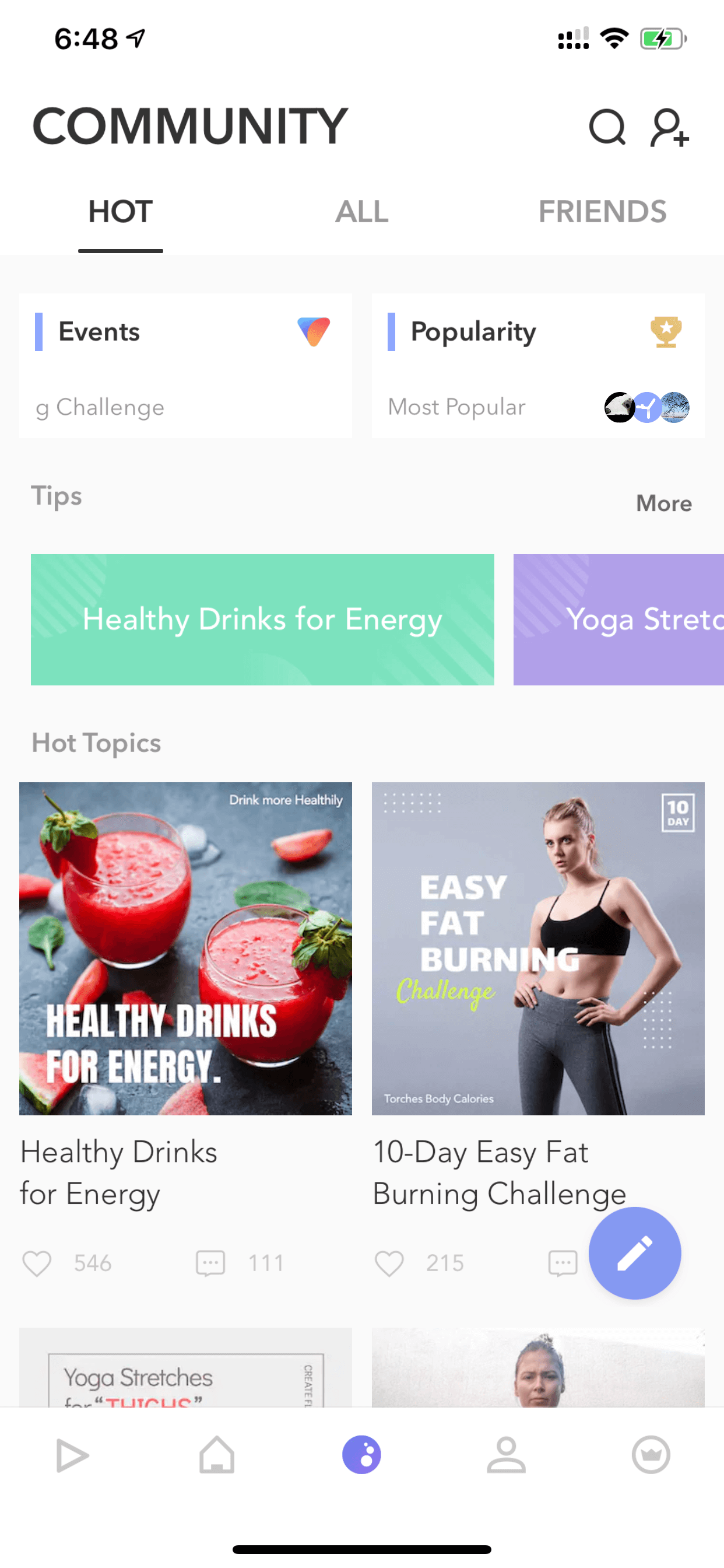This screenshot has width=724, height=1568.
Task: Switch to the ALL tab
Action: point(361,212)
